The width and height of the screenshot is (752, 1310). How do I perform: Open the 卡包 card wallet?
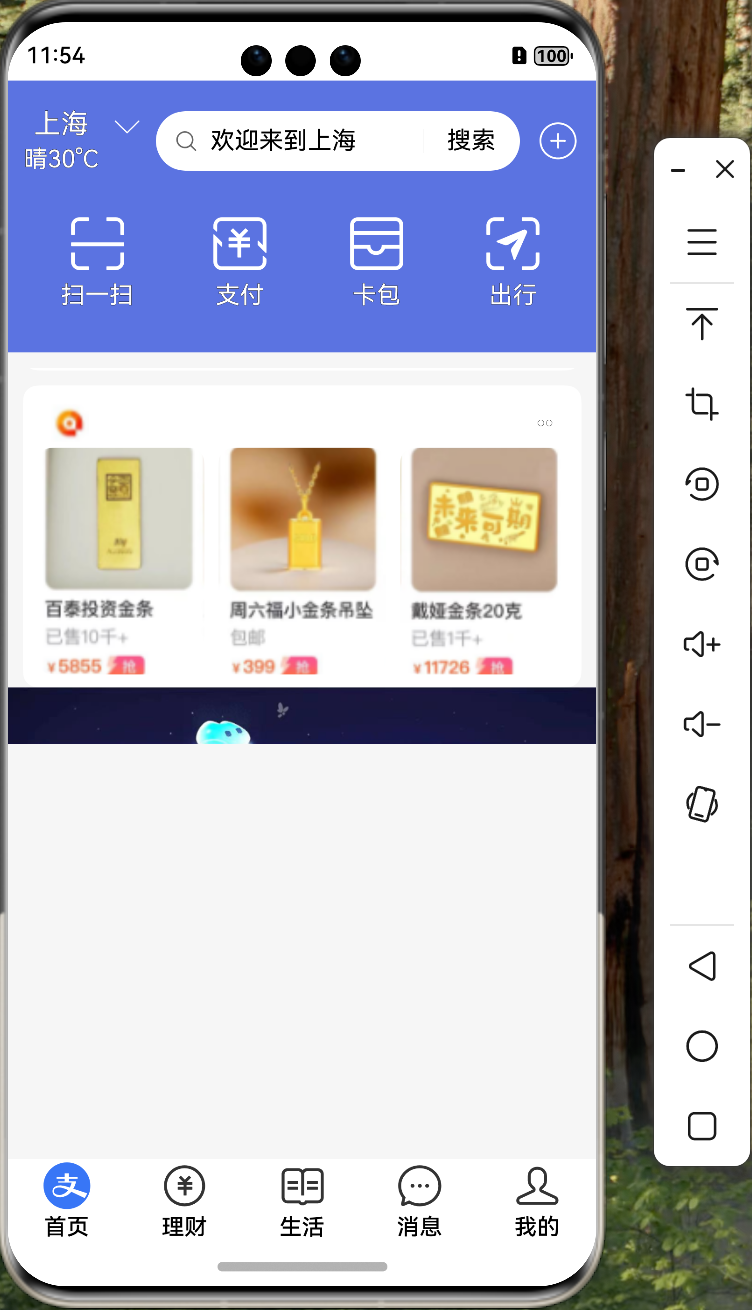[x=376, y=260]
